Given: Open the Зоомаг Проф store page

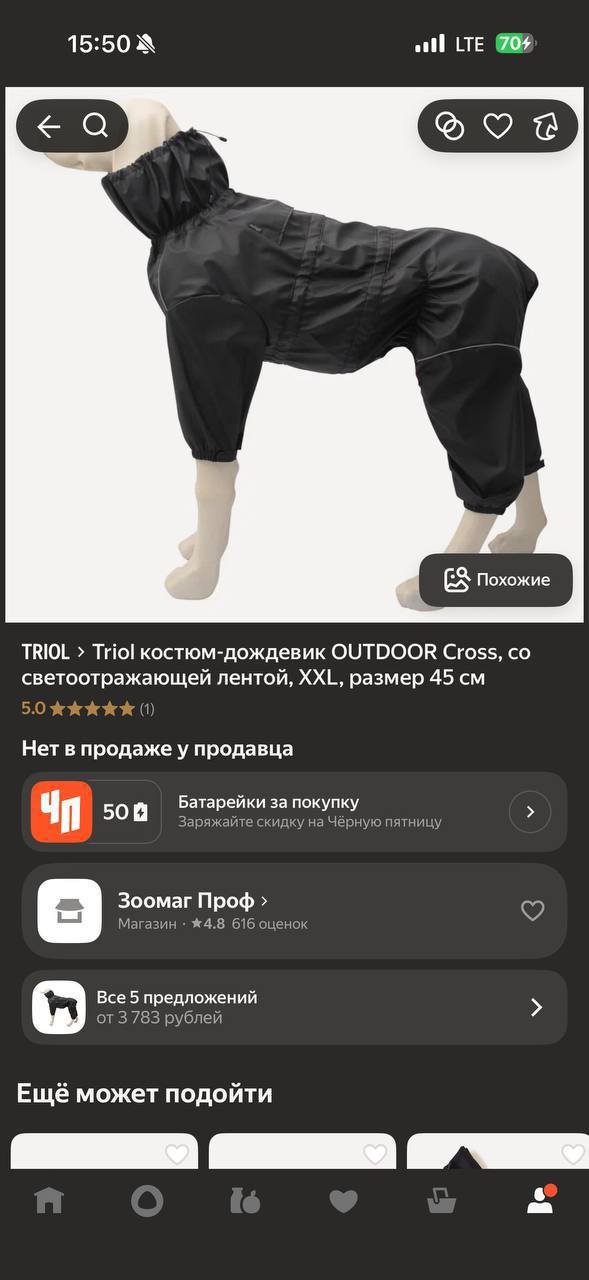Looking at the screenshot, I should click(192, 900).
